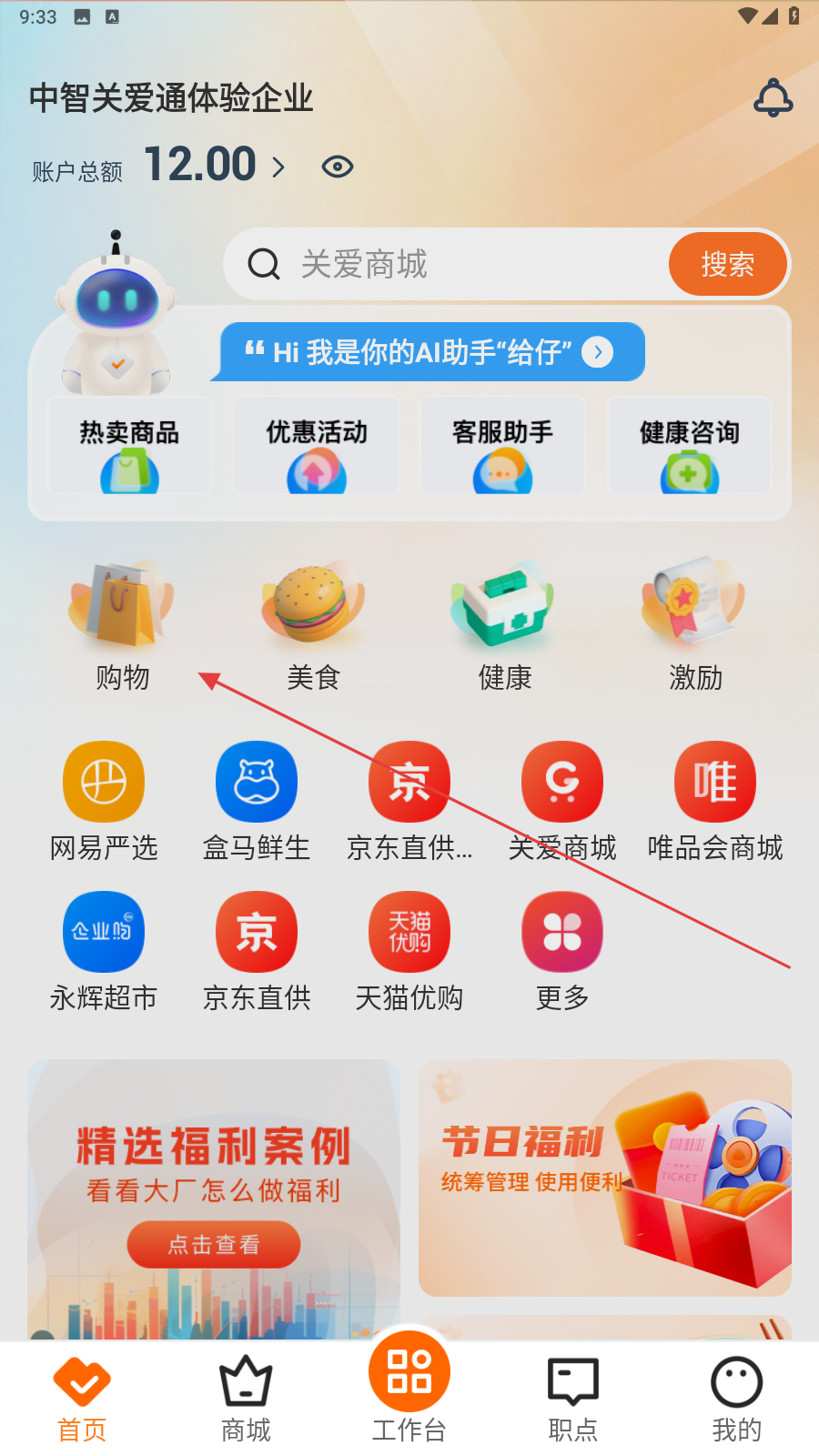Open 健康咨询 shortcut
819x1456 pixels.
point(690,446)
